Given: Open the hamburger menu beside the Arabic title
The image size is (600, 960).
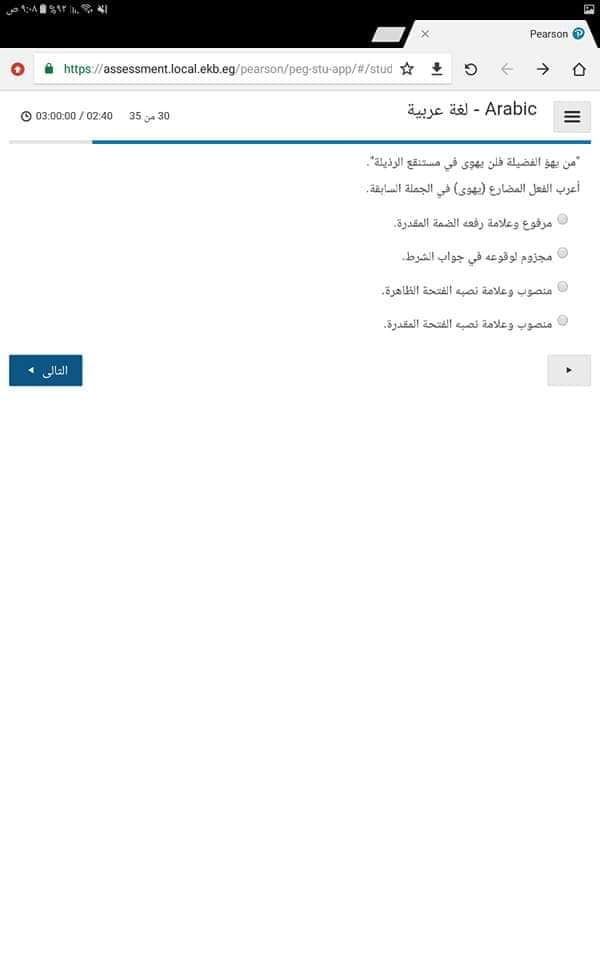Looking at the screenshot, I should tap(572, 116).
